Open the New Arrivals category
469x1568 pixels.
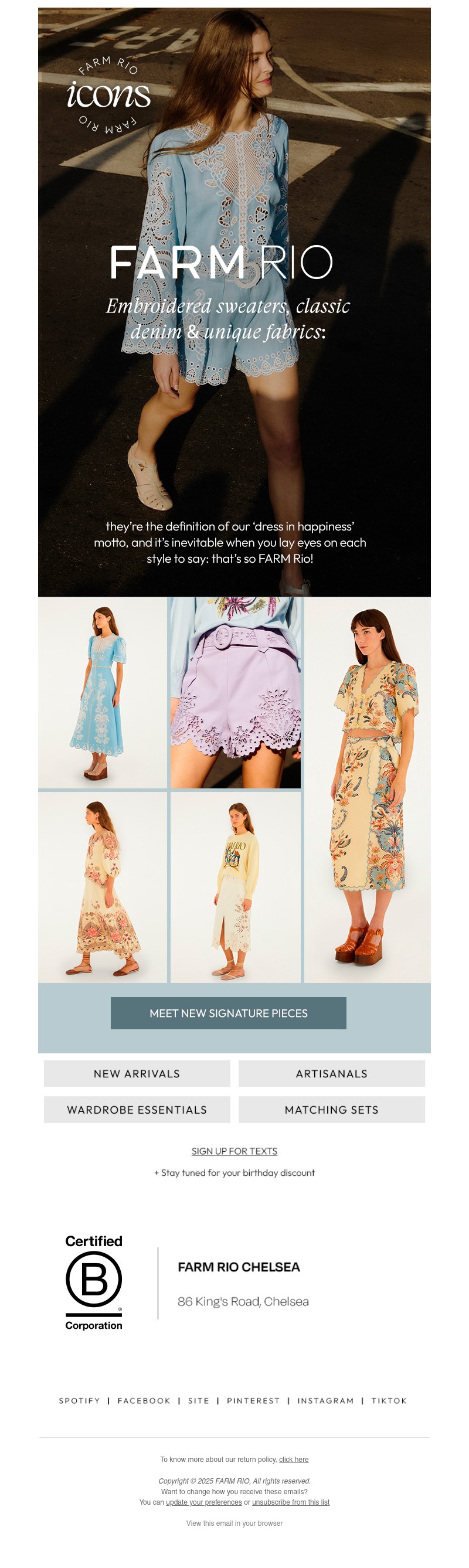(137, 1073)
